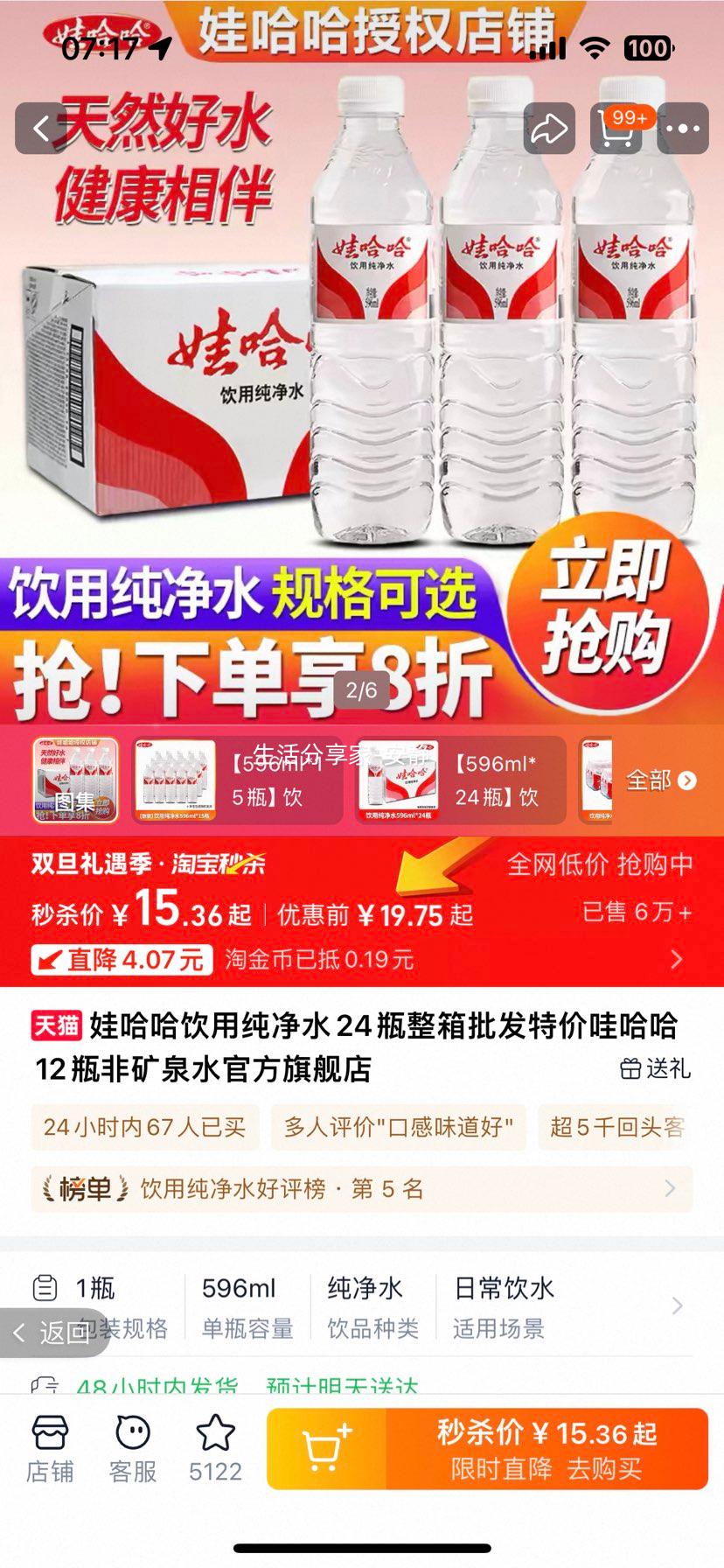Viewport: 724px width, 1568px height.
Task: Expand the product specifications row chevron
Action: pos(679,1305)
